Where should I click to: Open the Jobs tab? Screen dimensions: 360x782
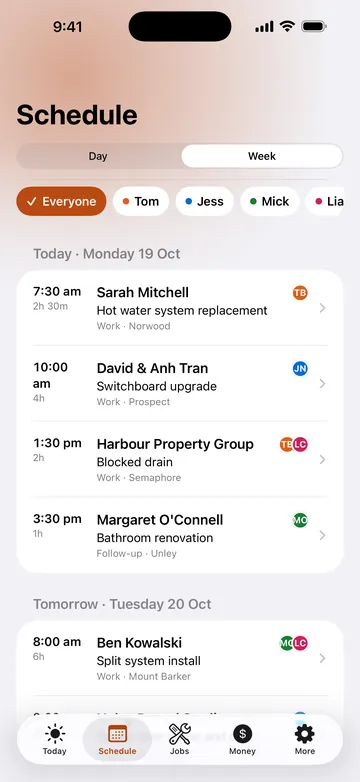click(180, 740)
